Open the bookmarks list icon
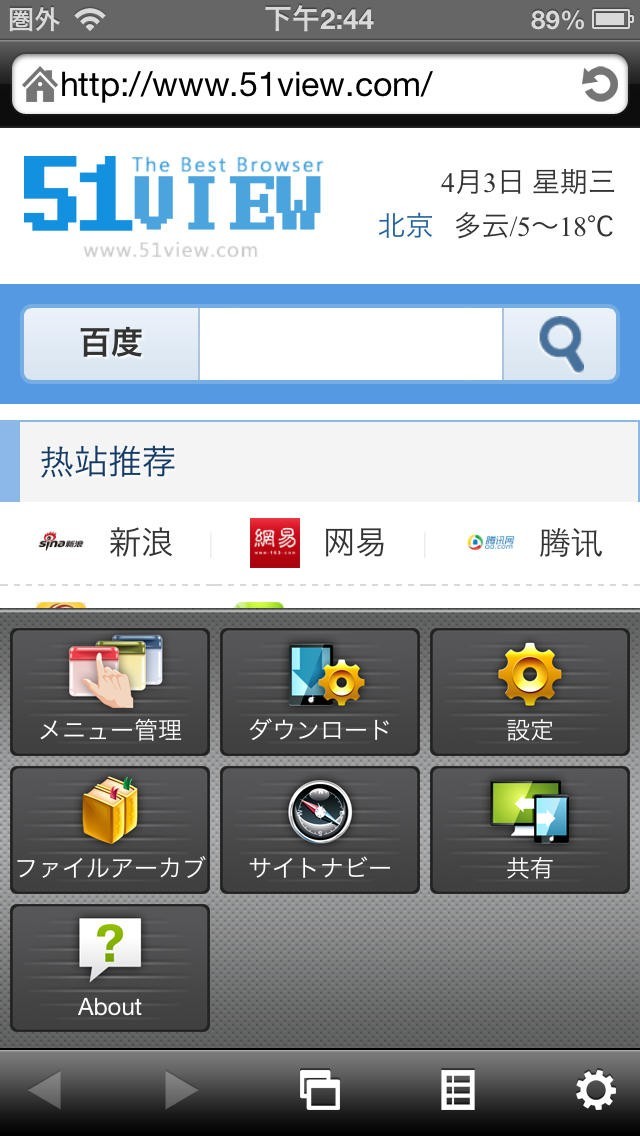The image size is (640, 1136). click(x=458, y=1090)
